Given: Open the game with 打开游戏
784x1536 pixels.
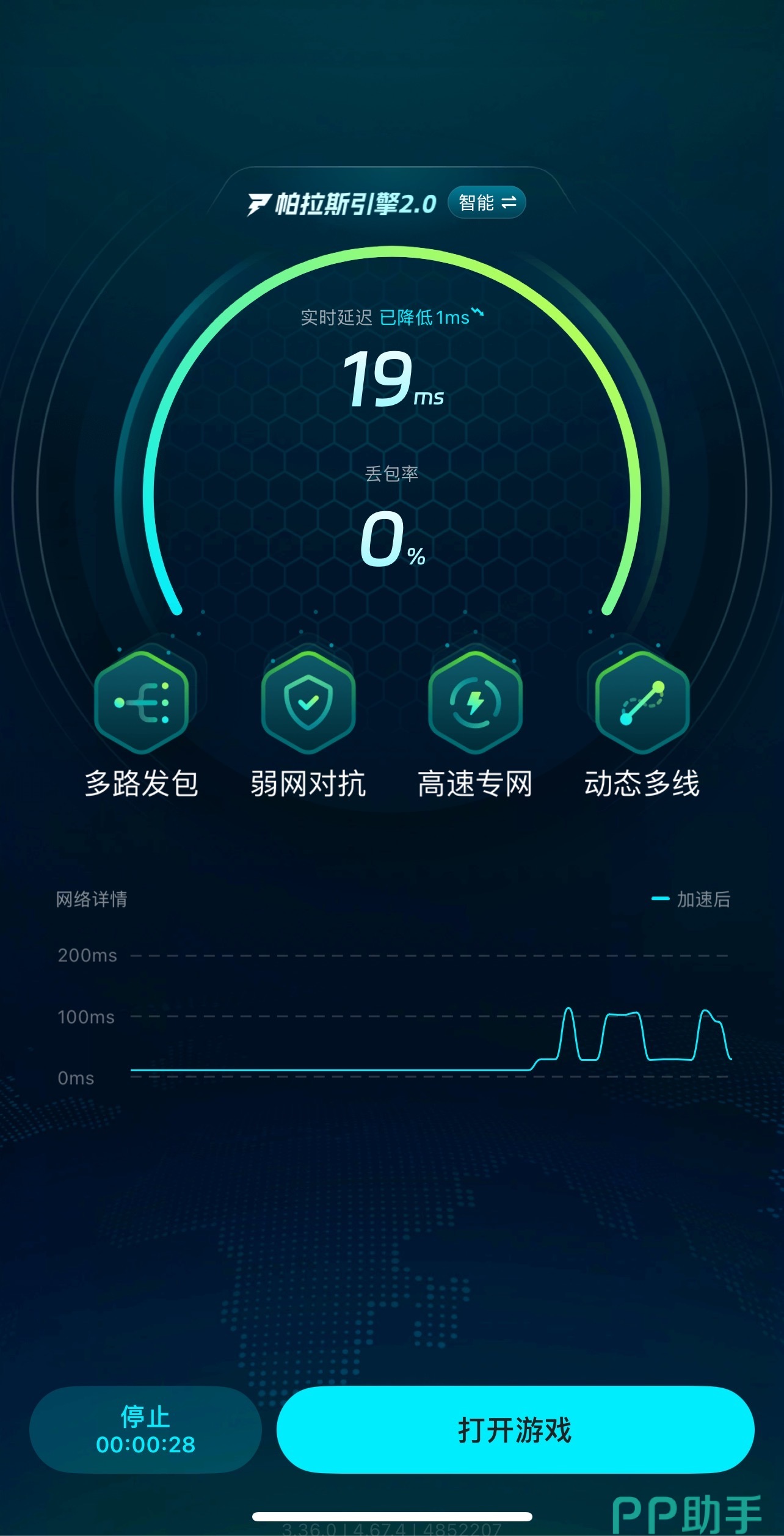Looking at the screenshot, I should point(515,1430).
